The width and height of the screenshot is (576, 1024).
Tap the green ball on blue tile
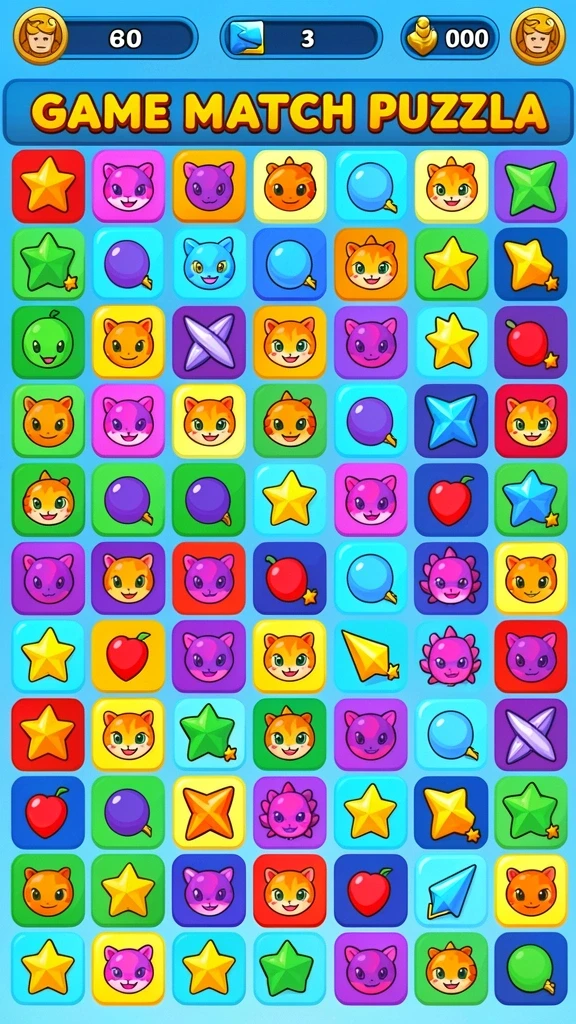[x=531, y=968]
